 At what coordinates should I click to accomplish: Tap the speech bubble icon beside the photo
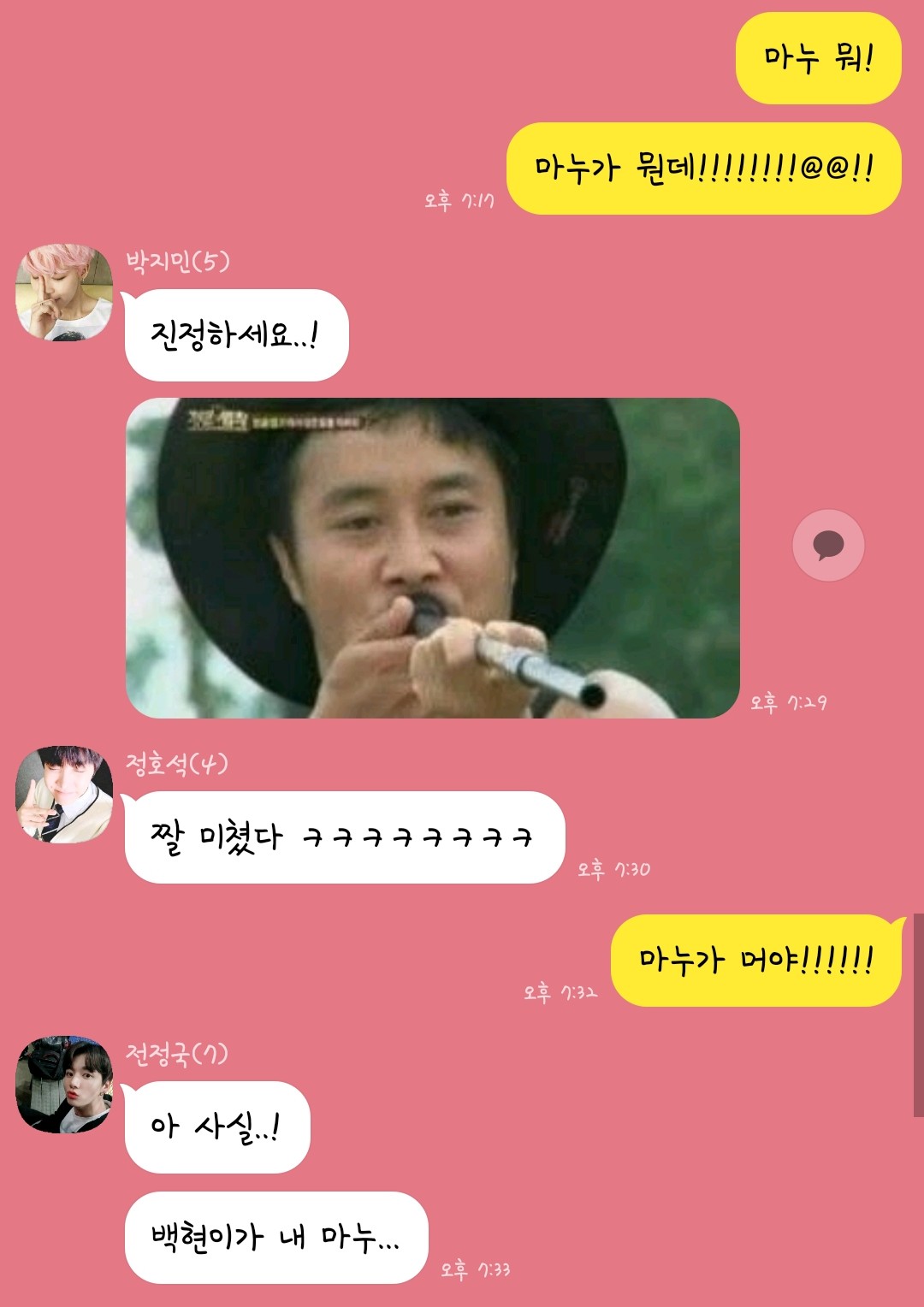pyautogui.click(x=828, y=546)
